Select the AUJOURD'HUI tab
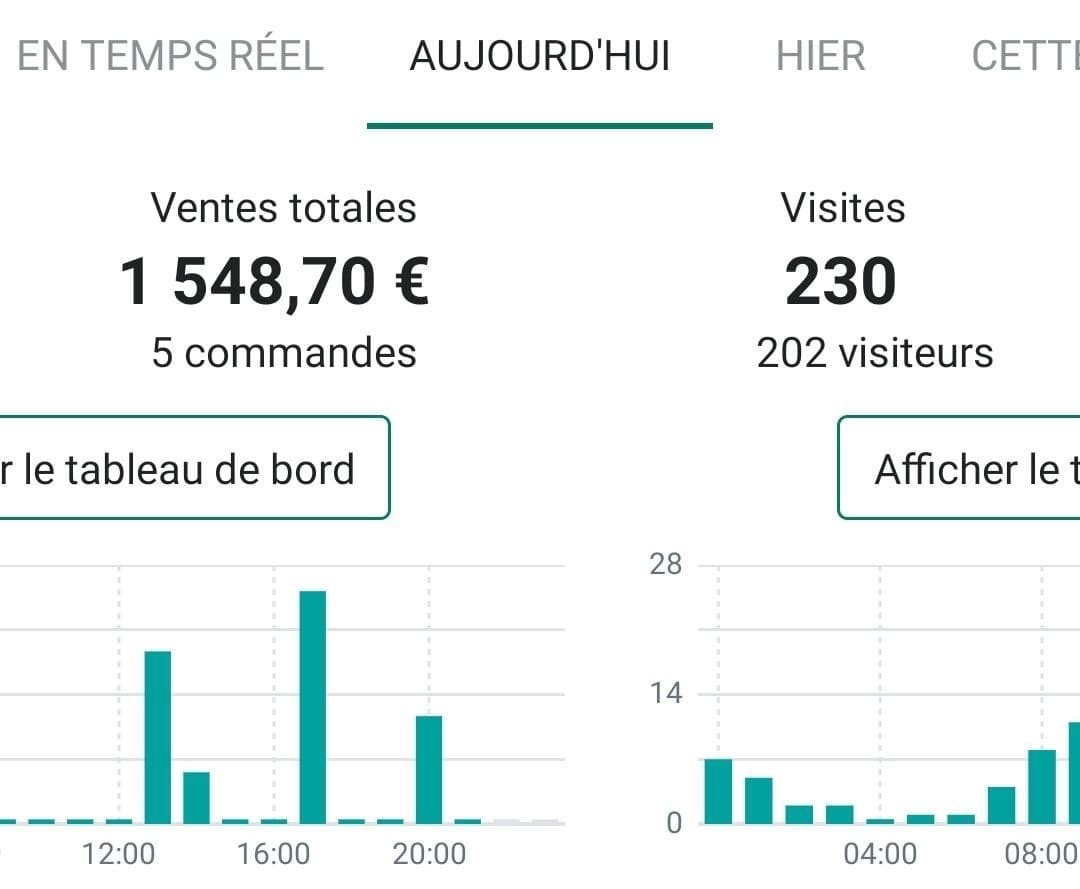This screenshot has height=889, width=1080. click(x=540, y=56)
